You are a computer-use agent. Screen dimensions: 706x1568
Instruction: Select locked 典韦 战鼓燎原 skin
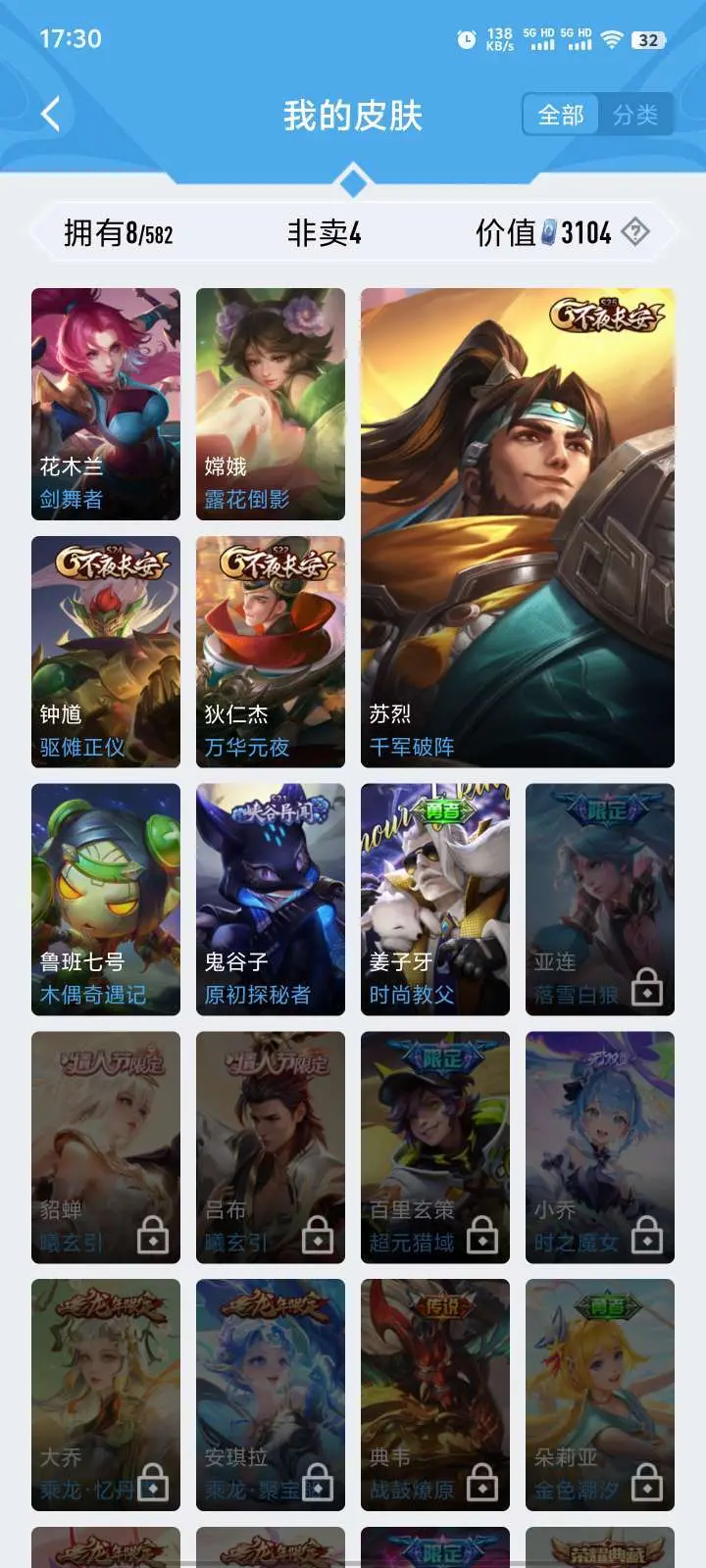pos(435,1395)
